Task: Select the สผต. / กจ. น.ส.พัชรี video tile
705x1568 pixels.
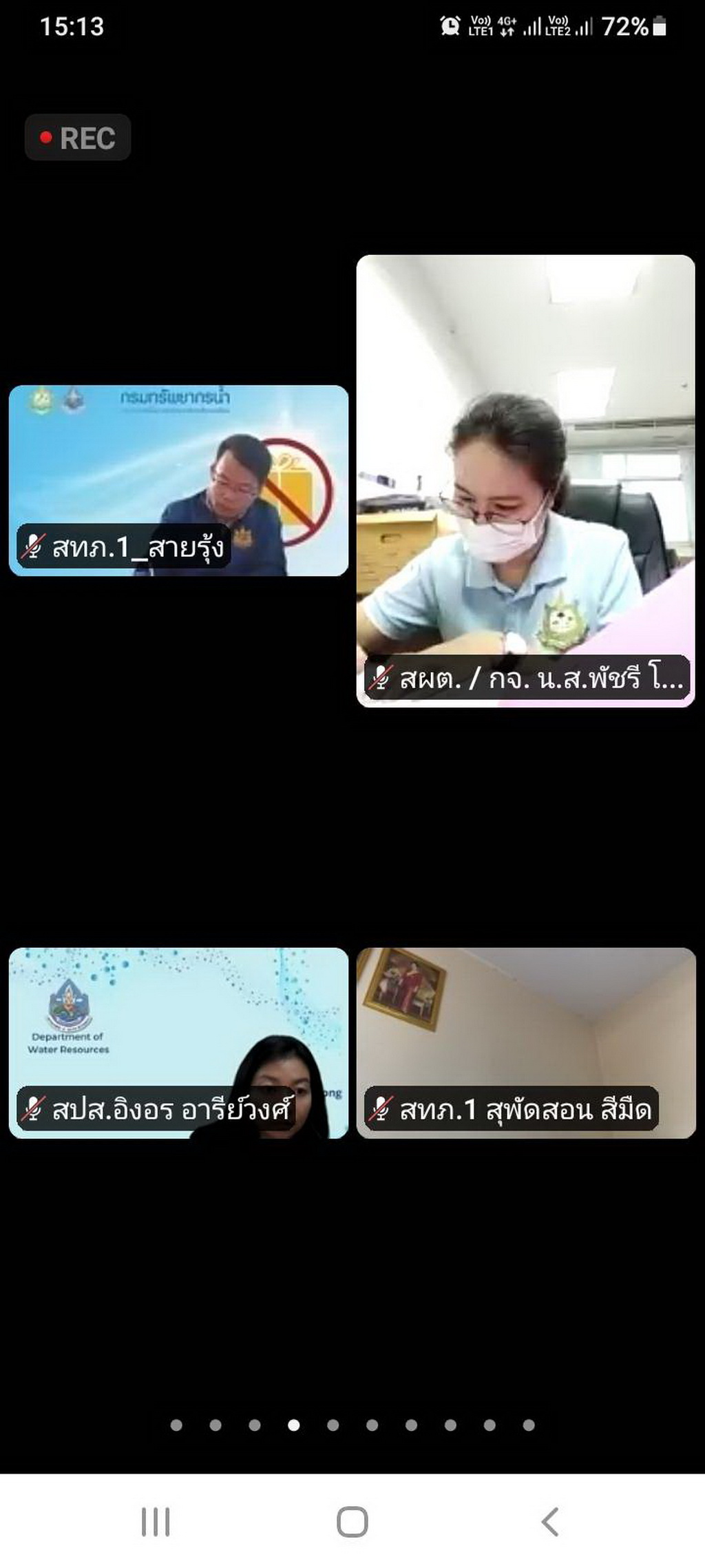Action: 525,481
